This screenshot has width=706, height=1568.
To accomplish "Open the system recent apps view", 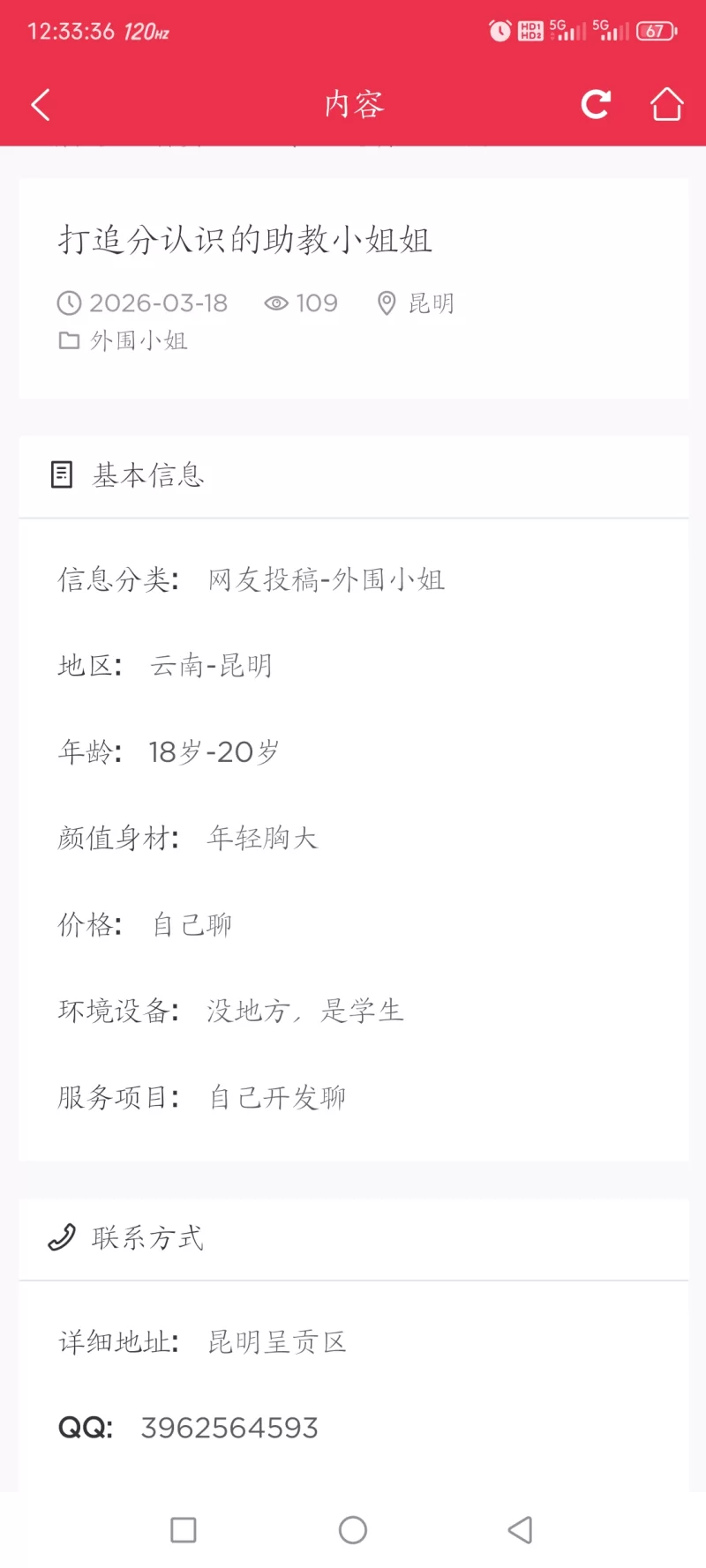I will pos(184,1530).
